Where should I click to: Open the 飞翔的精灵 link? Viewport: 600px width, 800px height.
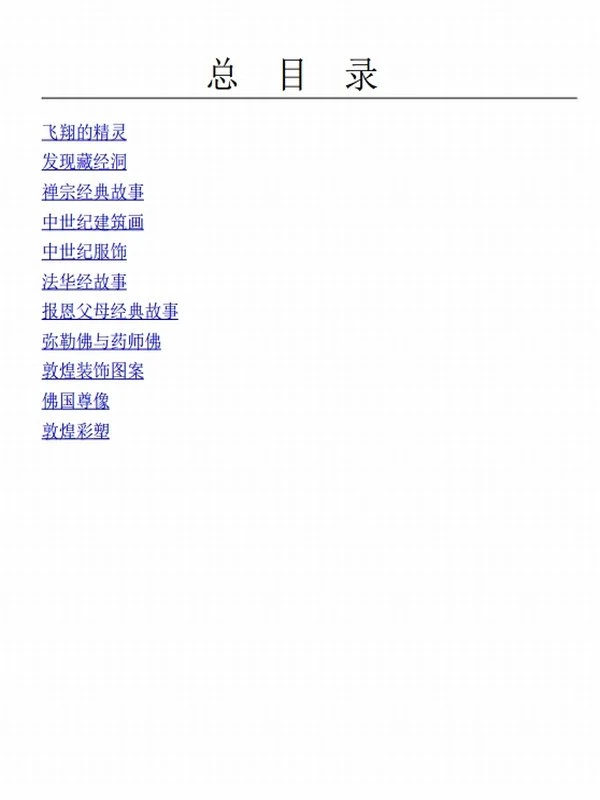pos(84,132)
